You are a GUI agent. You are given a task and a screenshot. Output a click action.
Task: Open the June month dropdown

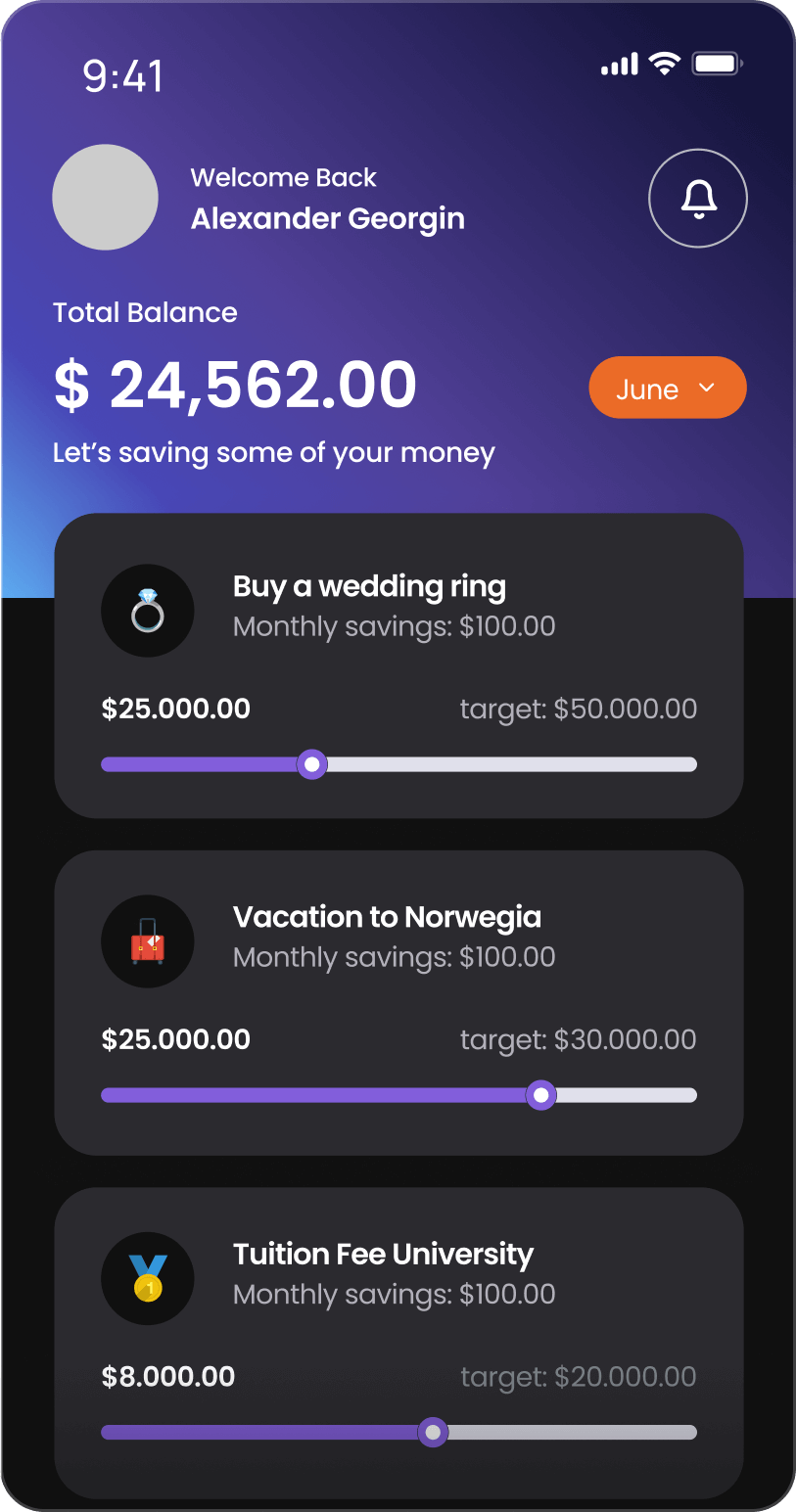coord(667,388)
